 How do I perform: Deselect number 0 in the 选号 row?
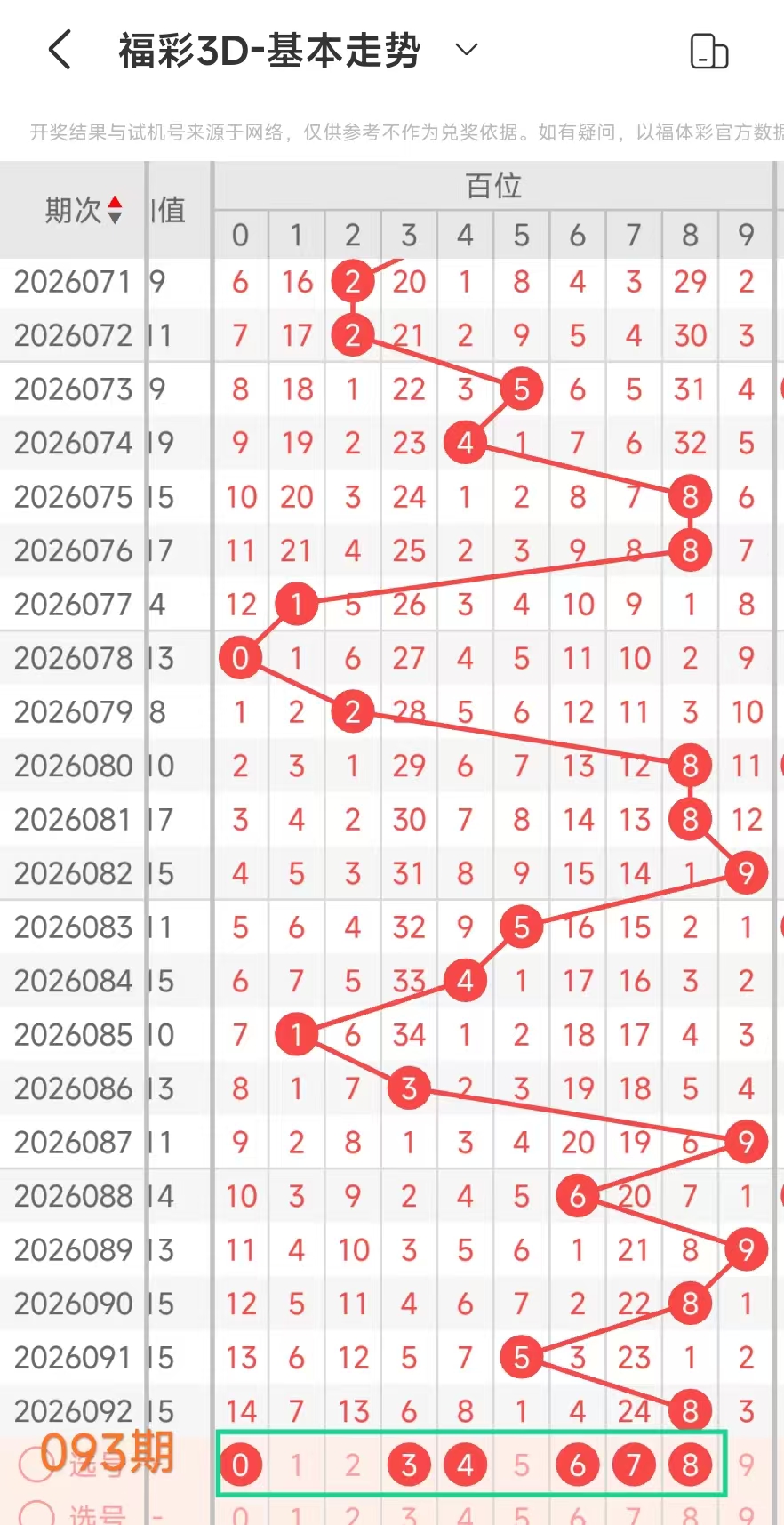[240, 1465]
